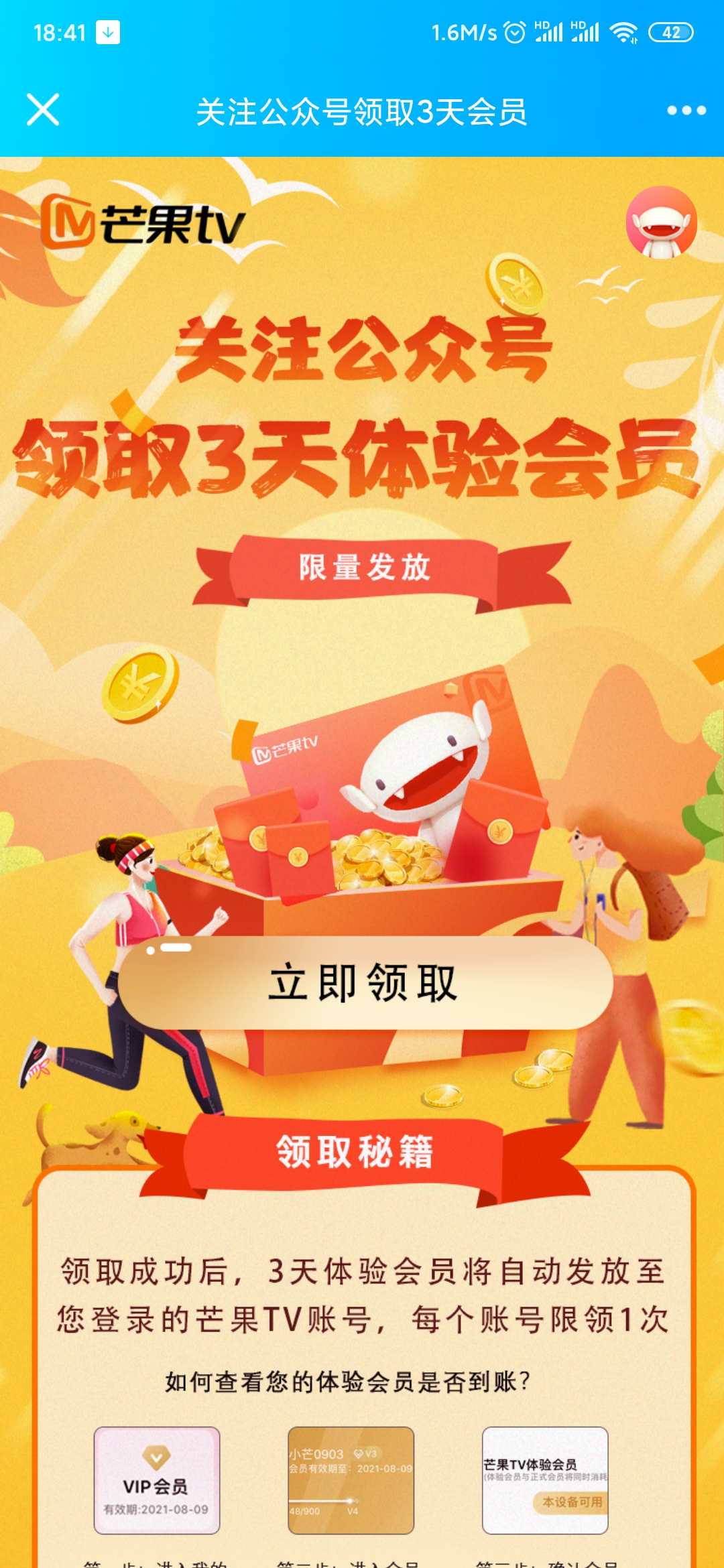Screen dimensions: 724x1568
Task: Open the three-dot more options menu
Action: click(686, 111)
